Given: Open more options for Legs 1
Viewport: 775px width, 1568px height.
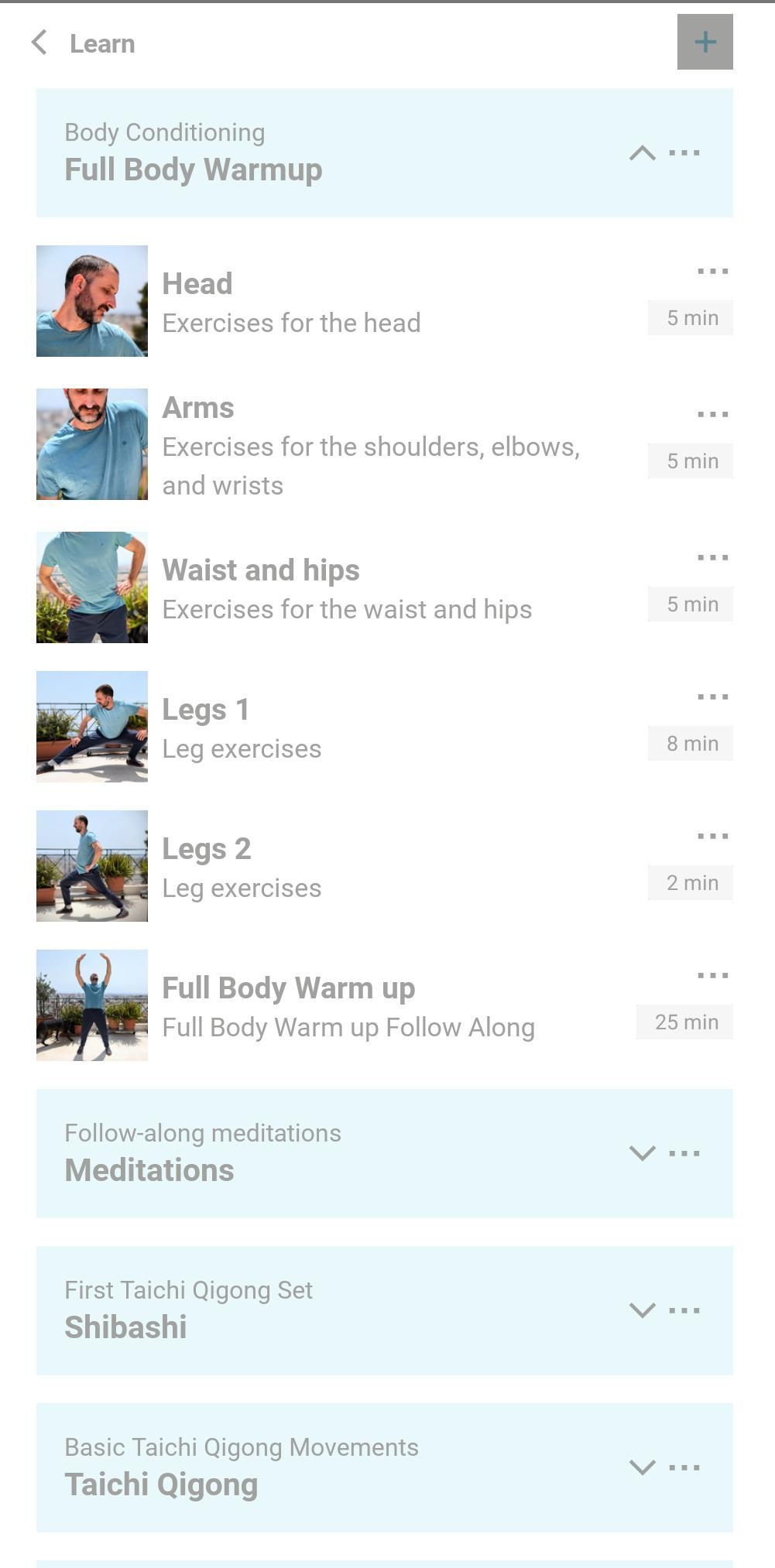Looking at the screenshot, I should point(712,697).
